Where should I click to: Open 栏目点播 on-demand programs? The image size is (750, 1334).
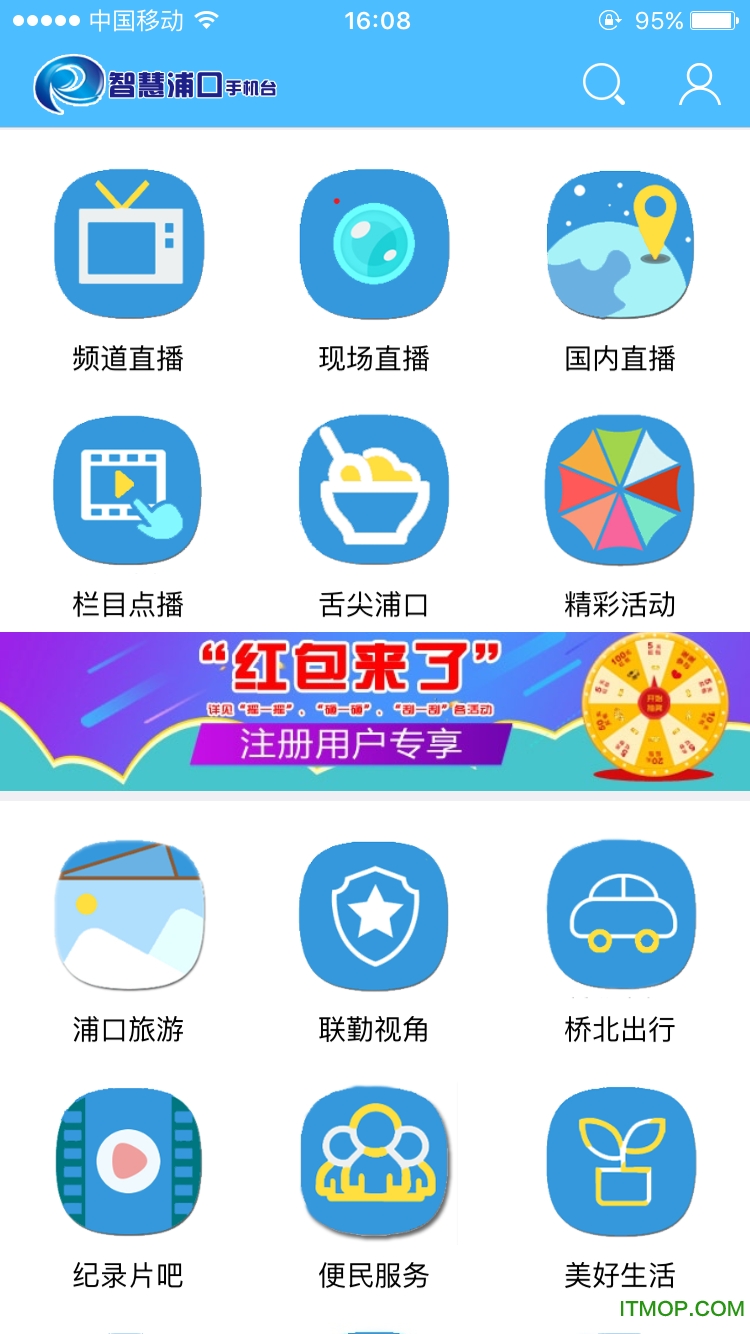tap(128, 491)
